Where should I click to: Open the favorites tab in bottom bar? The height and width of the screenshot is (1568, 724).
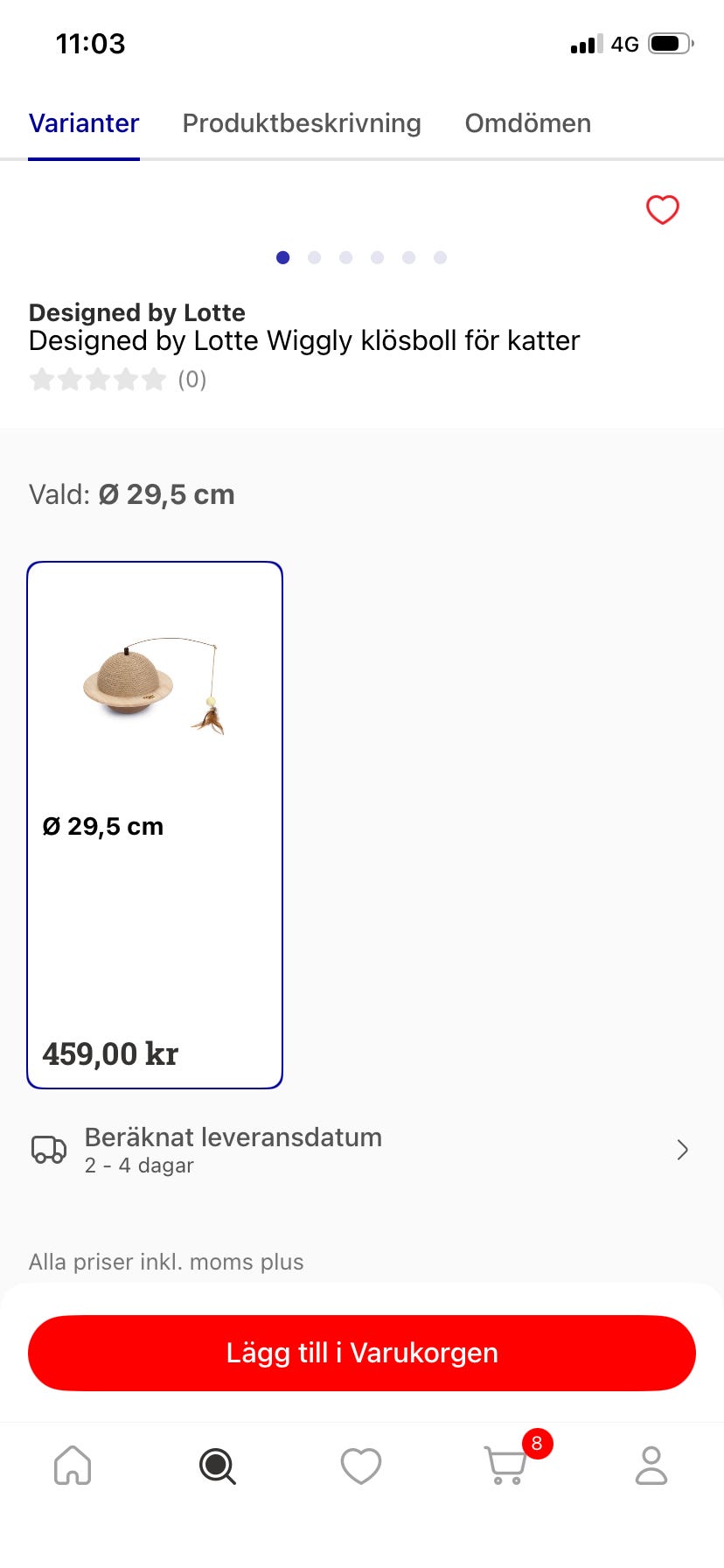(361, 1465)
